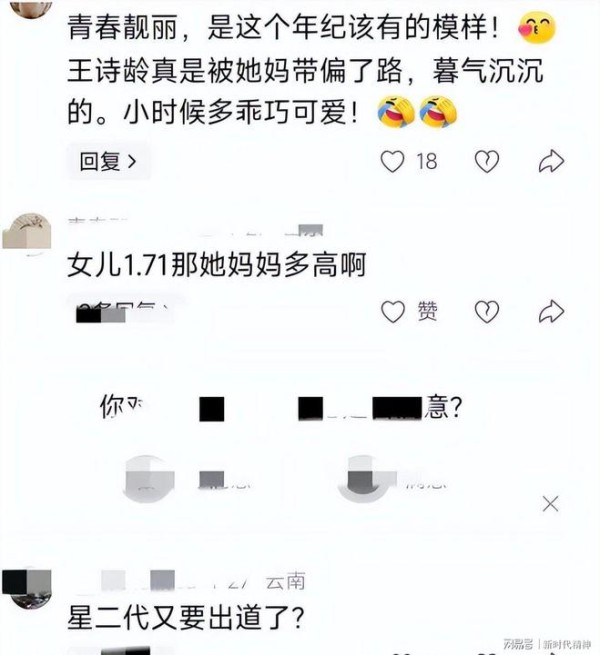Share the 青春靓丽 comment
Screen dimensions: 600x655
(551, 160)
